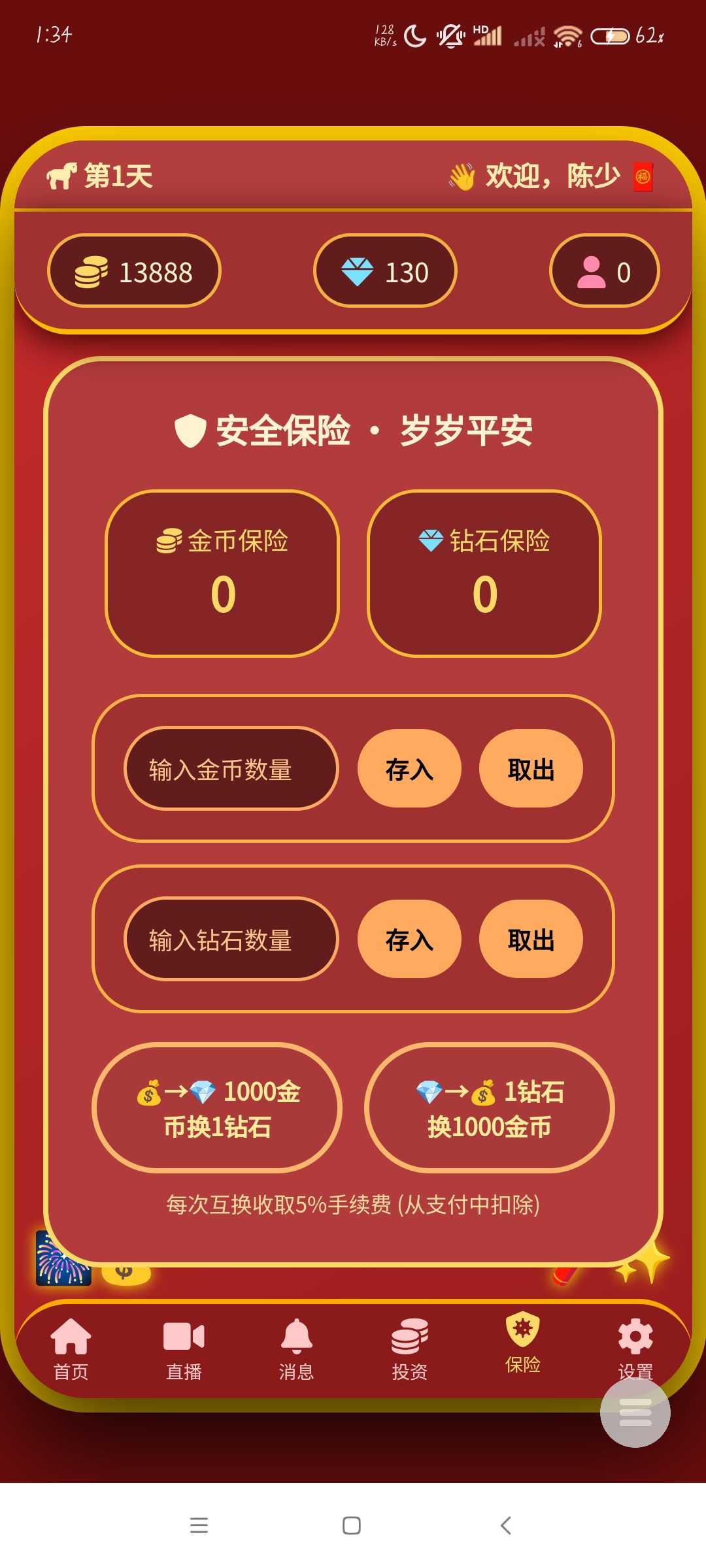Withdraw diamonds with the 取出 button beside 输入钻石数量
Image resolution: width=706 pixels, height=1568 pixels.
point(531,939)
